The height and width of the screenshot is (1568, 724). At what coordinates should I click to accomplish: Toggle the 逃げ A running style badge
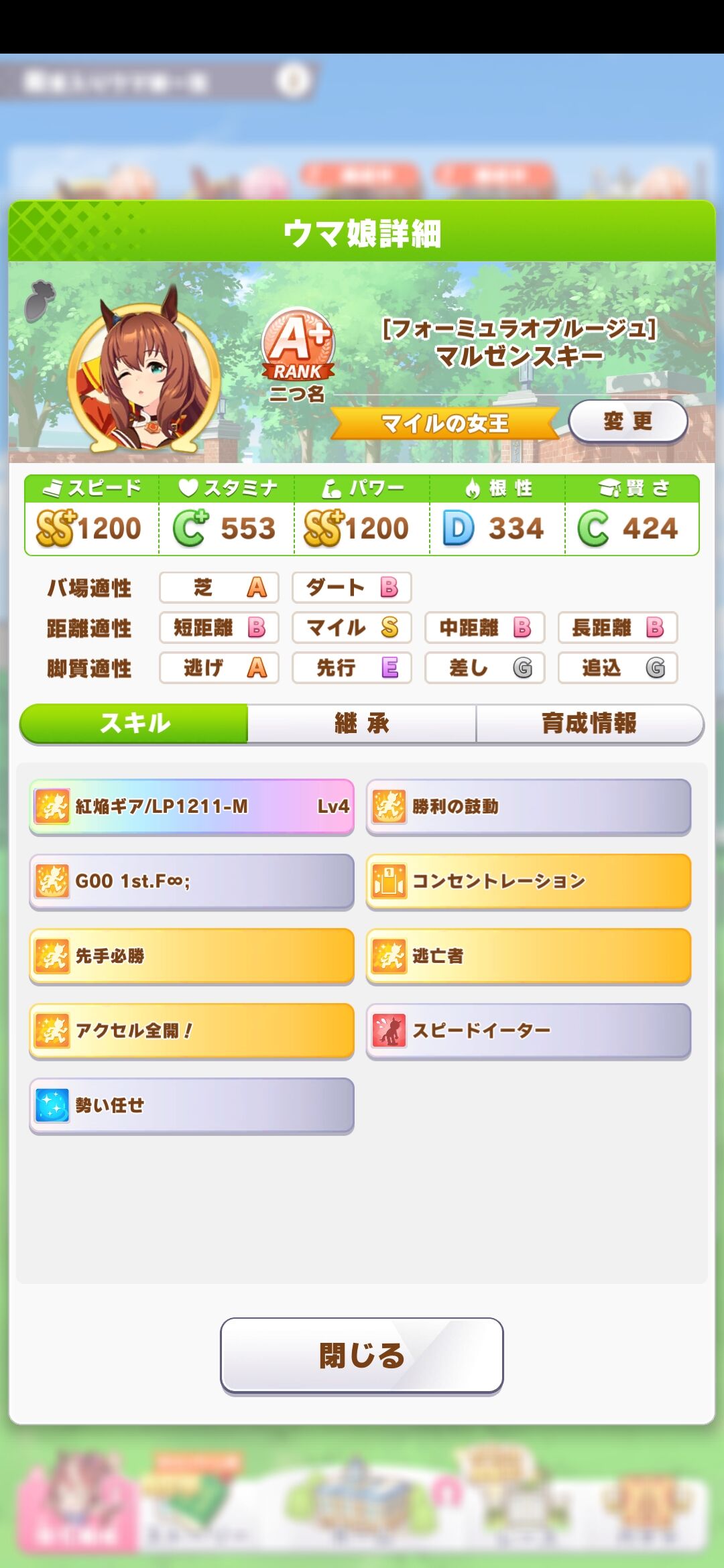coord(218,668)
